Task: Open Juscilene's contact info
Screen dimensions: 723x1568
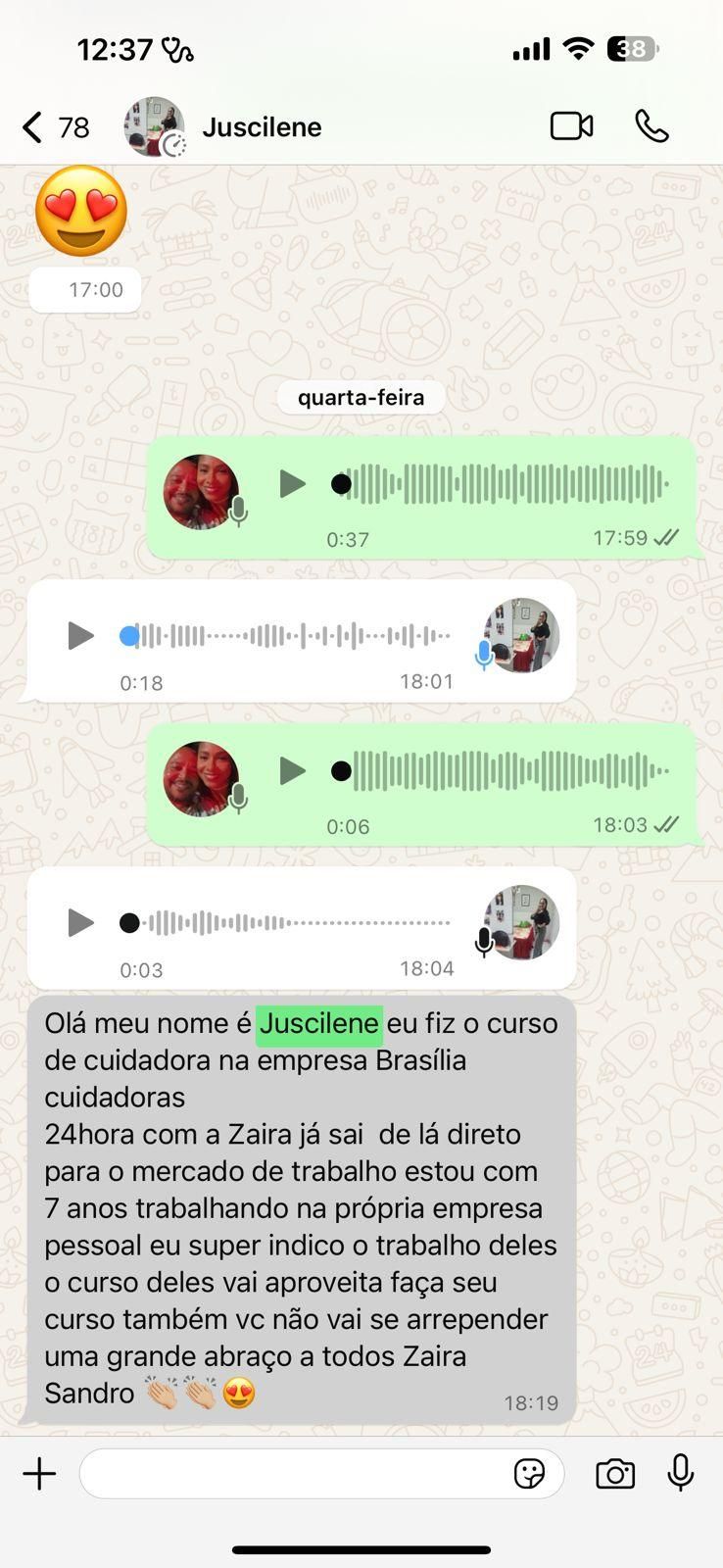Action: coord(262,127)
